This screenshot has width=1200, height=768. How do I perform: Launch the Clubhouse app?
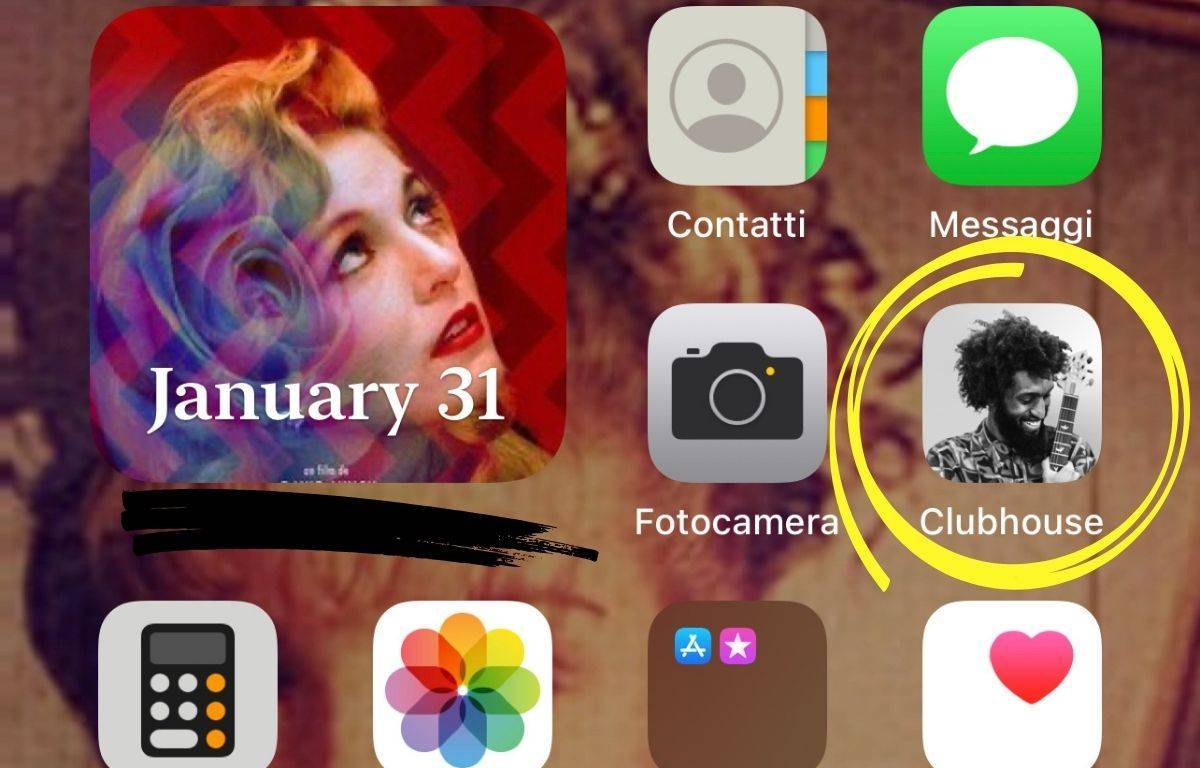[x=1011, y=393]
